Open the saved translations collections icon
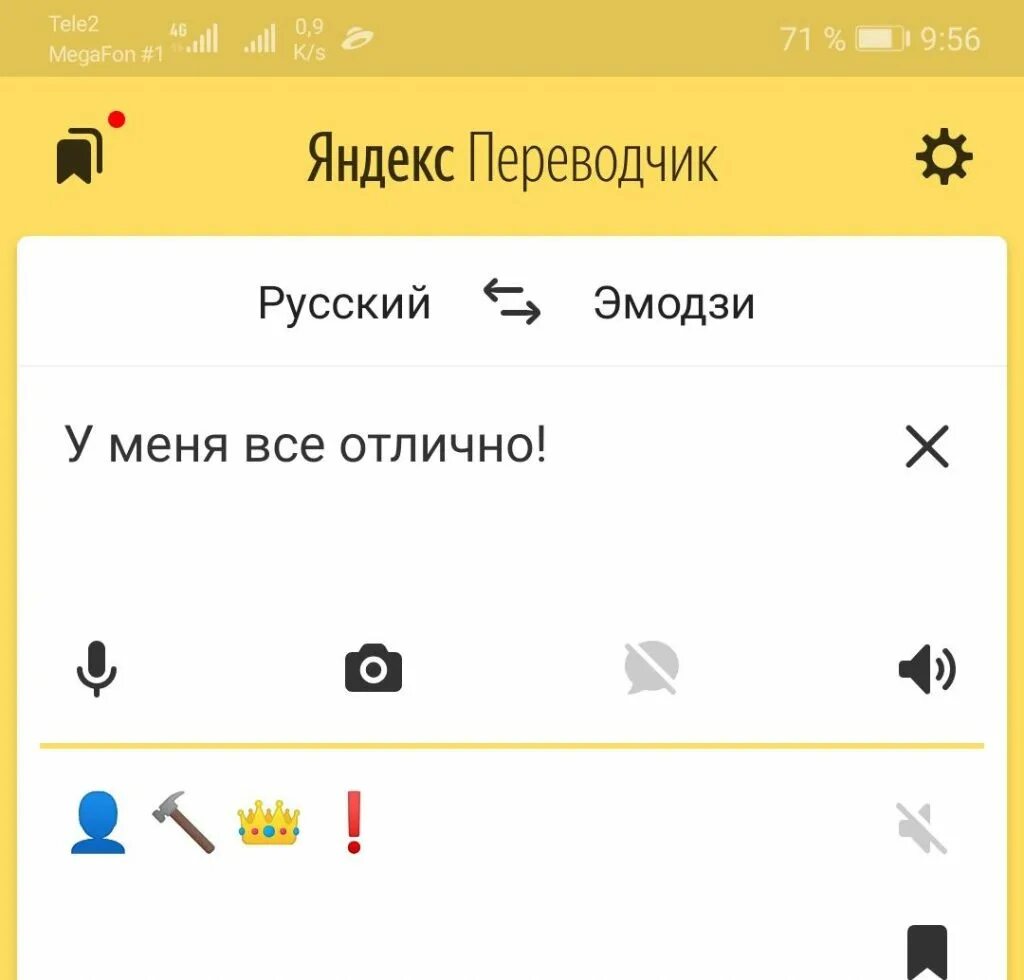1024x980 pixels. click(80, 155)
